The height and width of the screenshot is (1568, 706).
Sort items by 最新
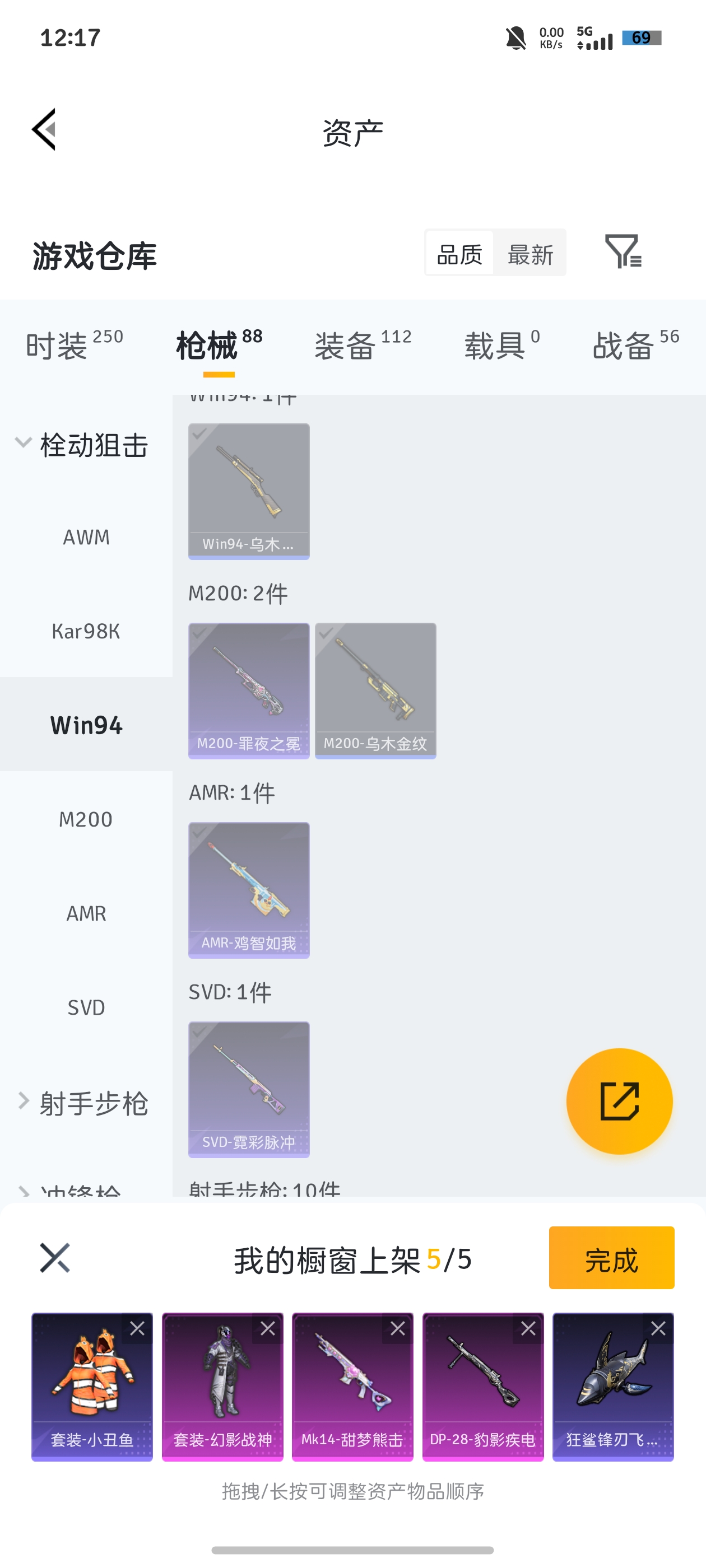coord(530,254)
